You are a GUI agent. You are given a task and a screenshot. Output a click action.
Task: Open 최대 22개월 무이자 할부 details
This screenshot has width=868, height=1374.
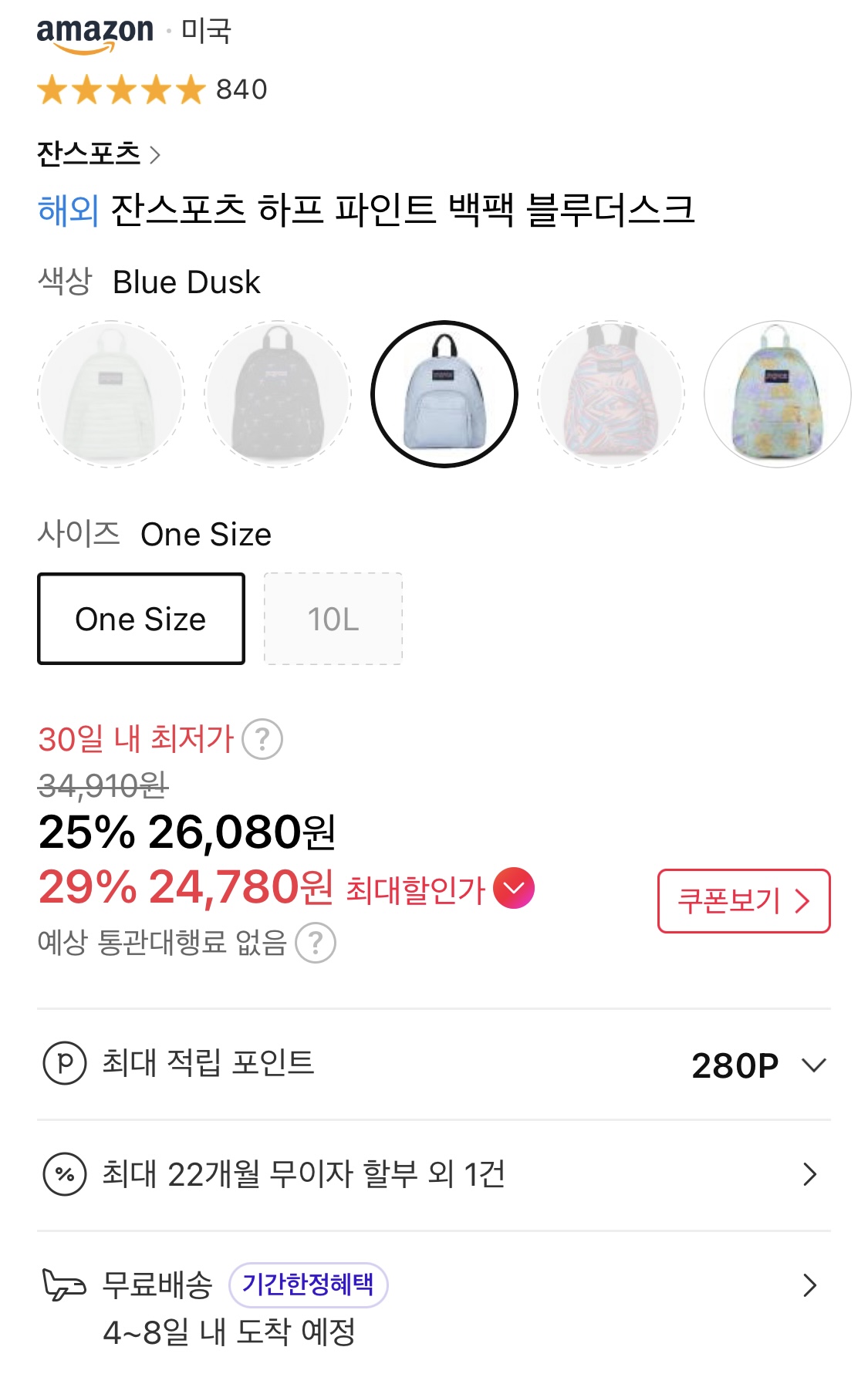coord(809,1174)
